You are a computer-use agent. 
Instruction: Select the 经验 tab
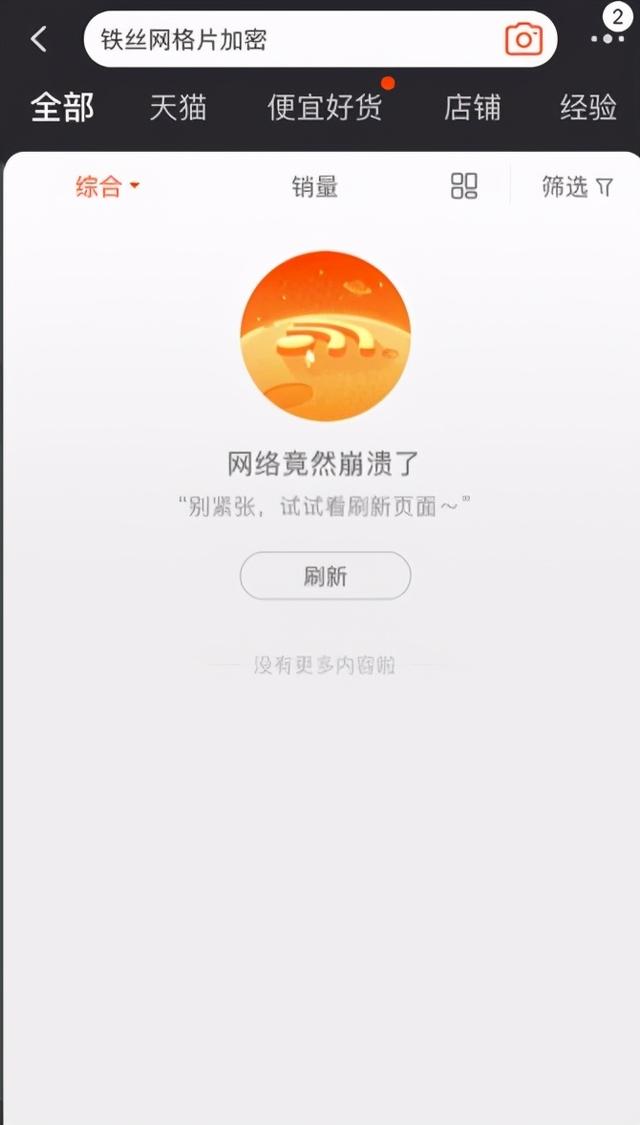588,108
